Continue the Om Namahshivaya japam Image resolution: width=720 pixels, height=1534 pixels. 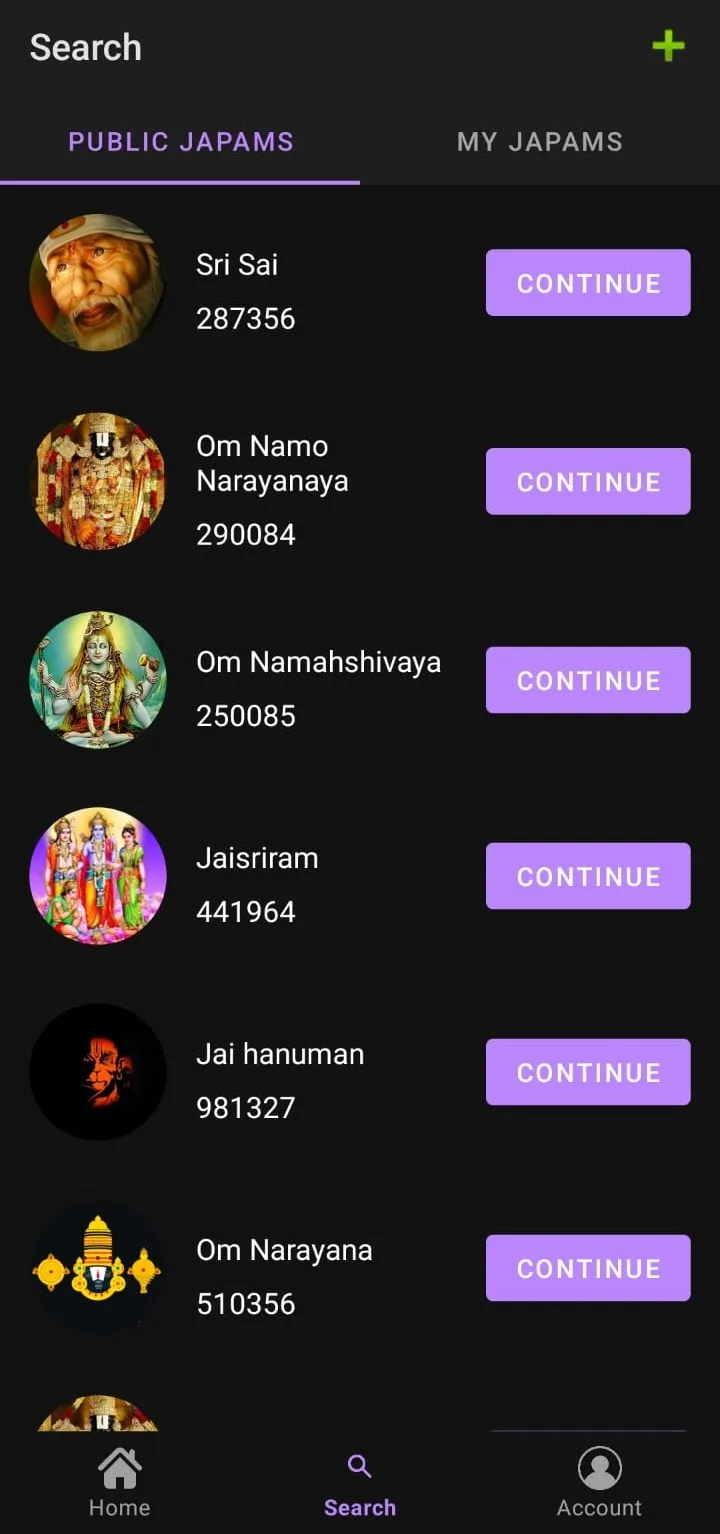(x=587, y=679)
